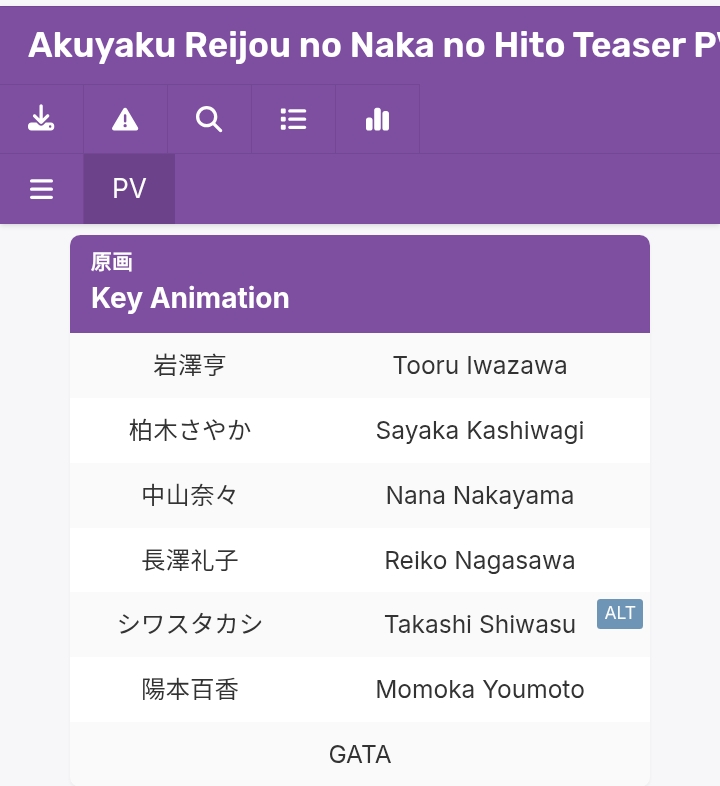
Task: Open the GATA entry
Action: (360, 754)
